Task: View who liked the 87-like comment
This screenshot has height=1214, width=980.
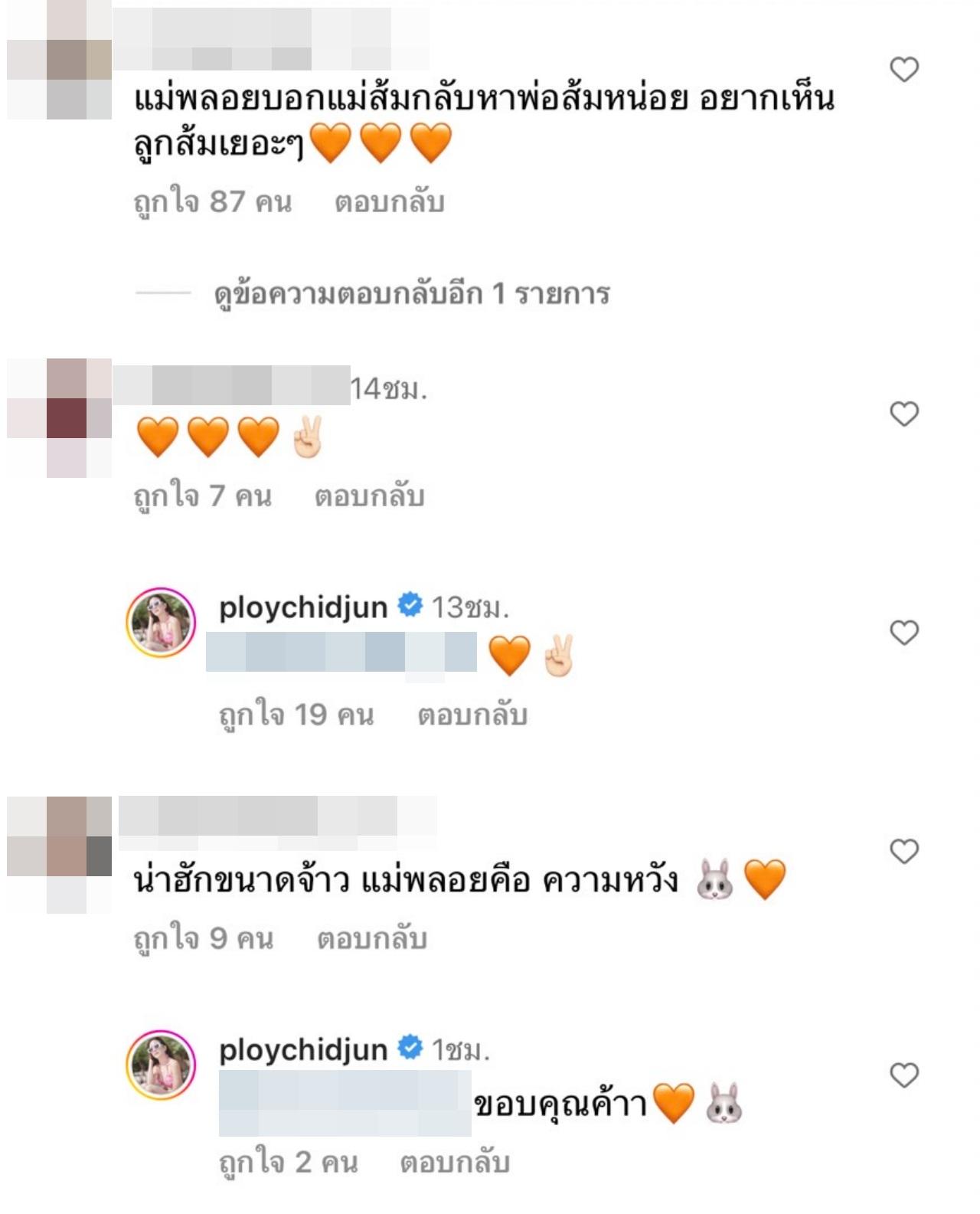Action: (x=212, y=202)
